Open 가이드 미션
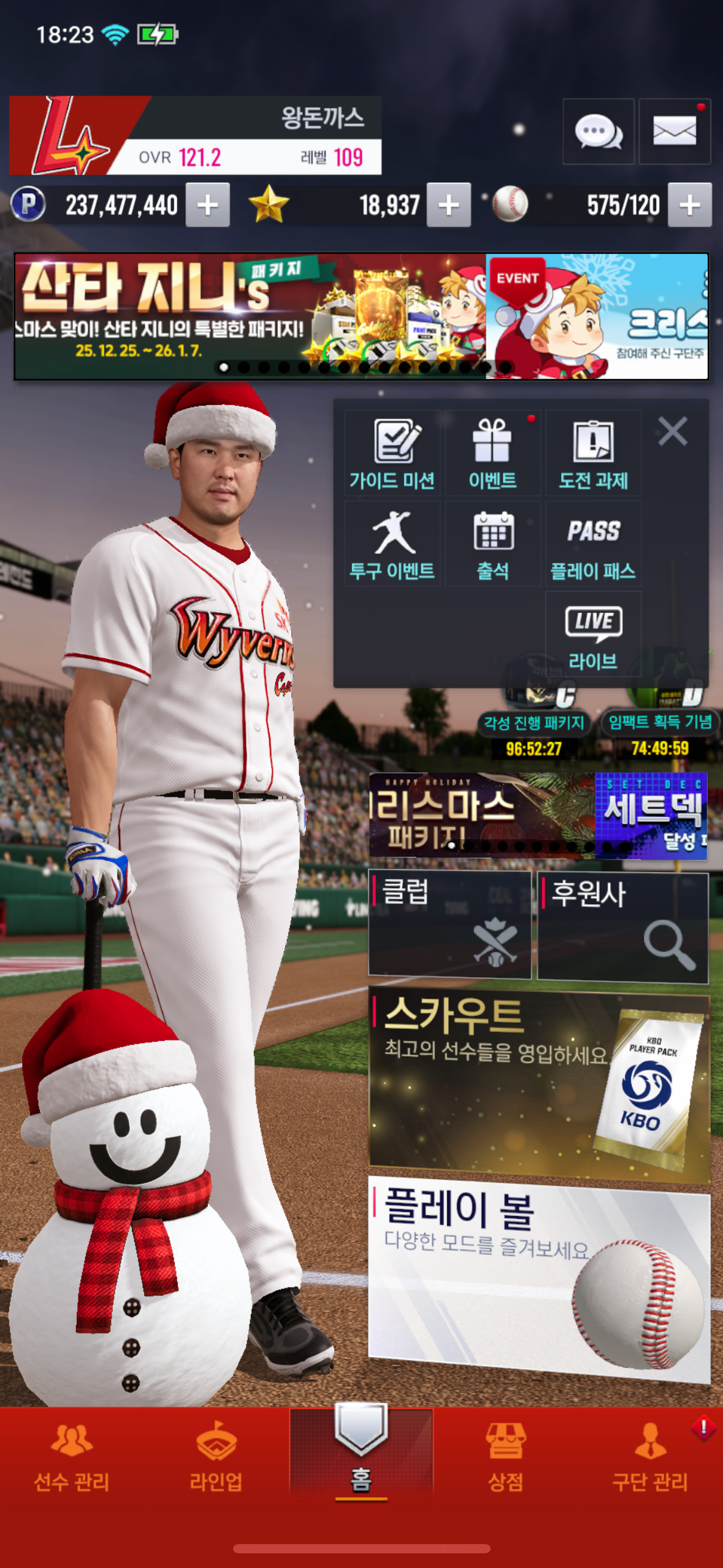Viewport: 723px width, 1568px height. (x=392, y=454)
